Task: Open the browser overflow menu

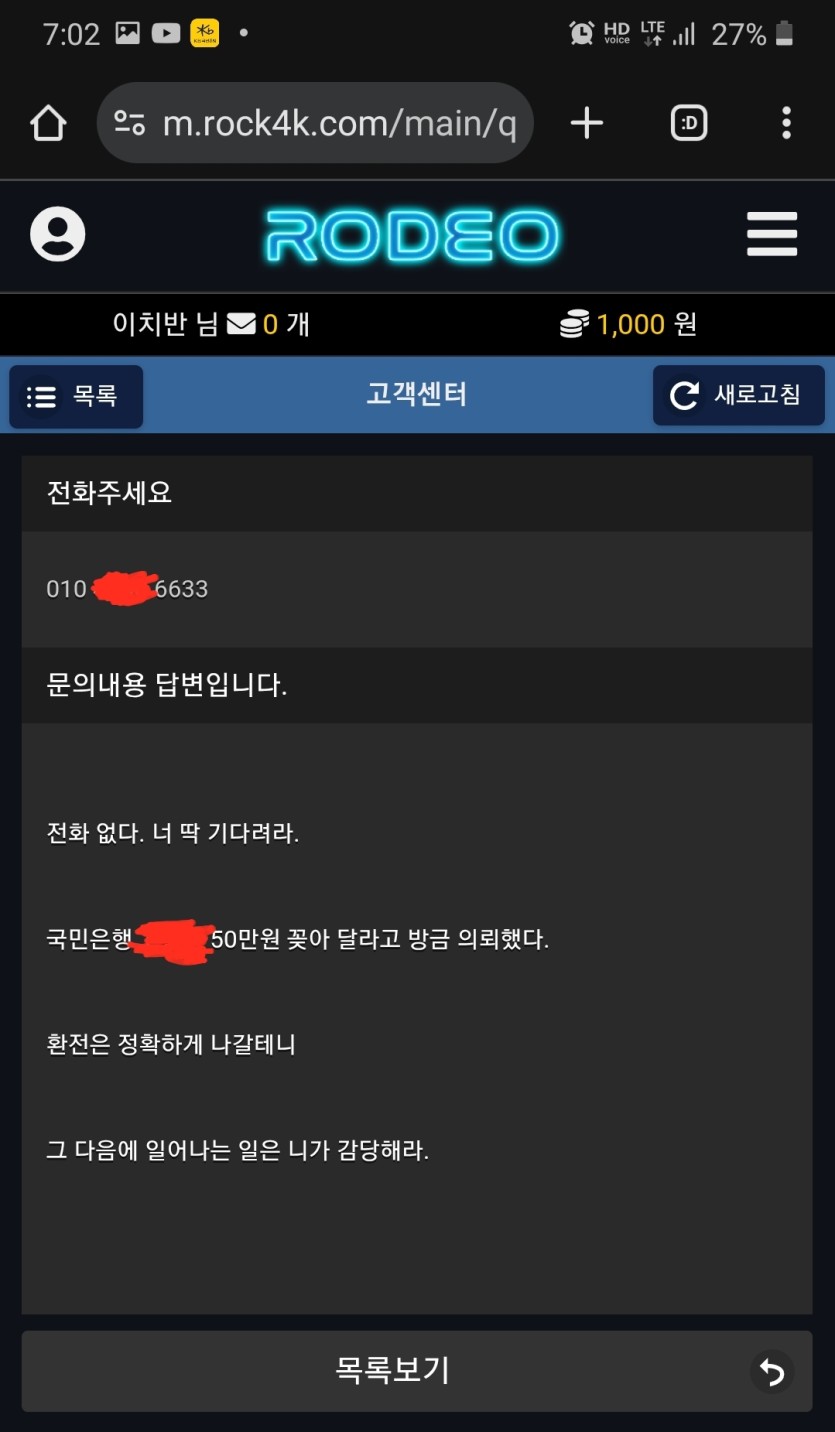Action: click(x=786, y=123)
